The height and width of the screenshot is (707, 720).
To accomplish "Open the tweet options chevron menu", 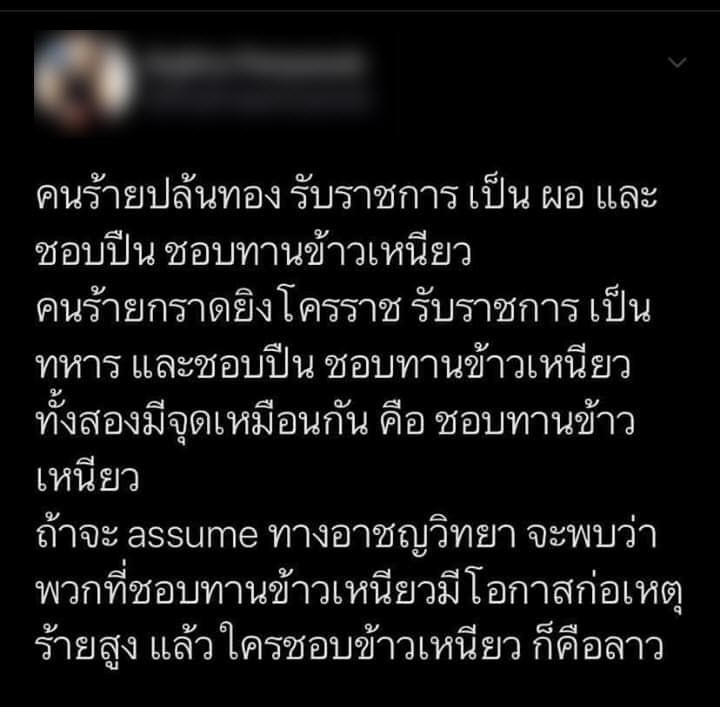I will [677, 63].
